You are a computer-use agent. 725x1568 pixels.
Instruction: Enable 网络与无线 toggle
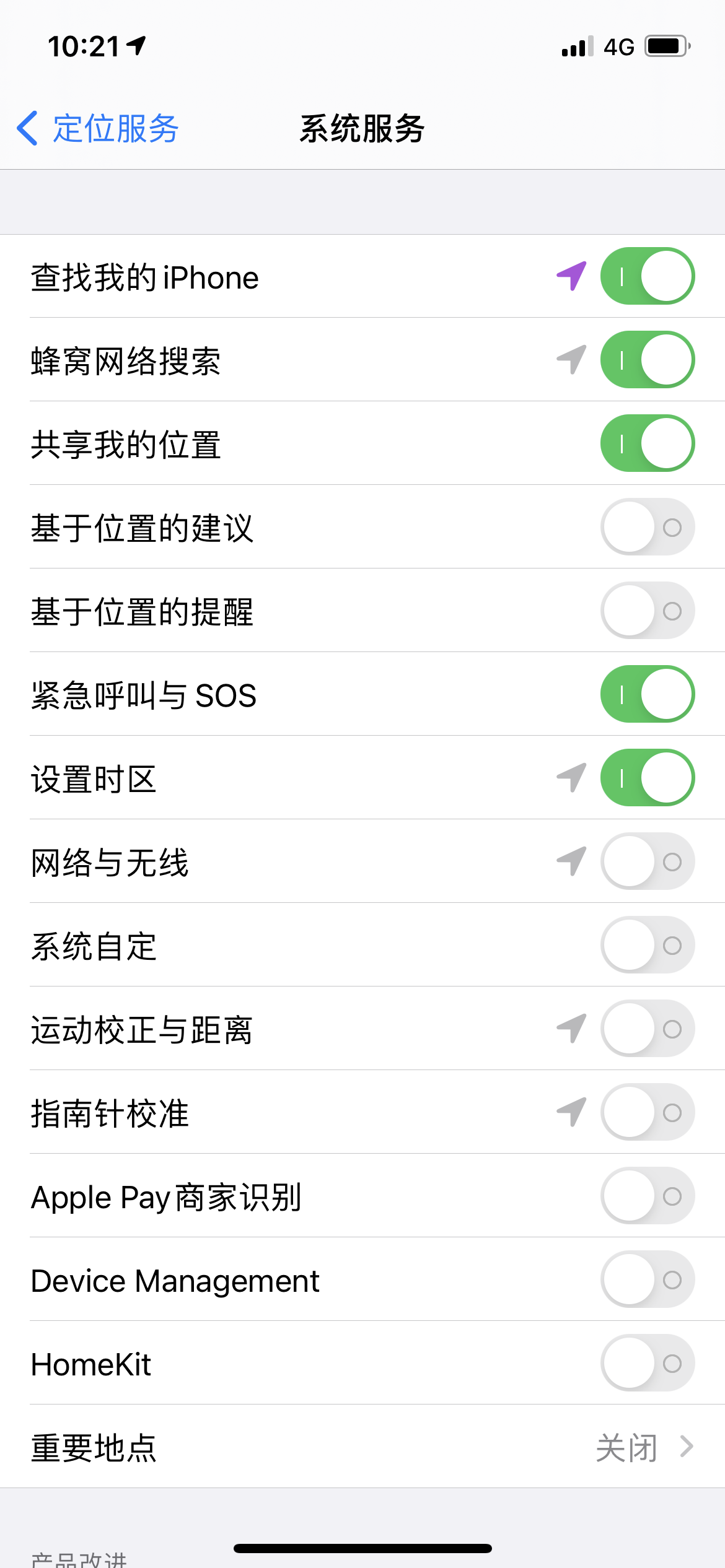point(647,861)
